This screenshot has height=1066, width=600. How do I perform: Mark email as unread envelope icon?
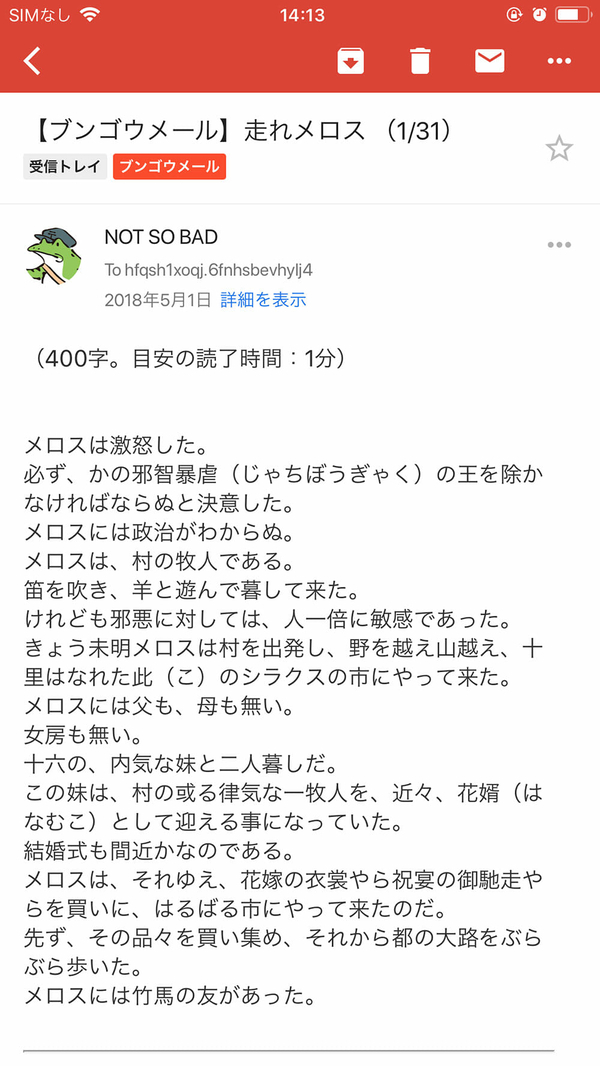489,62
